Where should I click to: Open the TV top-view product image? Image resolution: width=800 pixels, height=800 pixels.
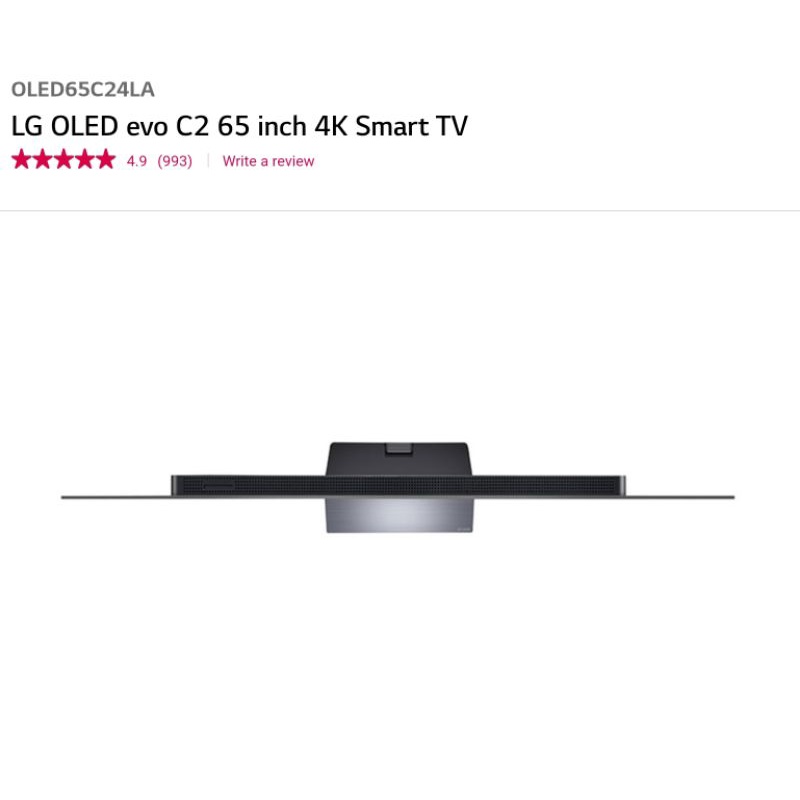[398, 488]
